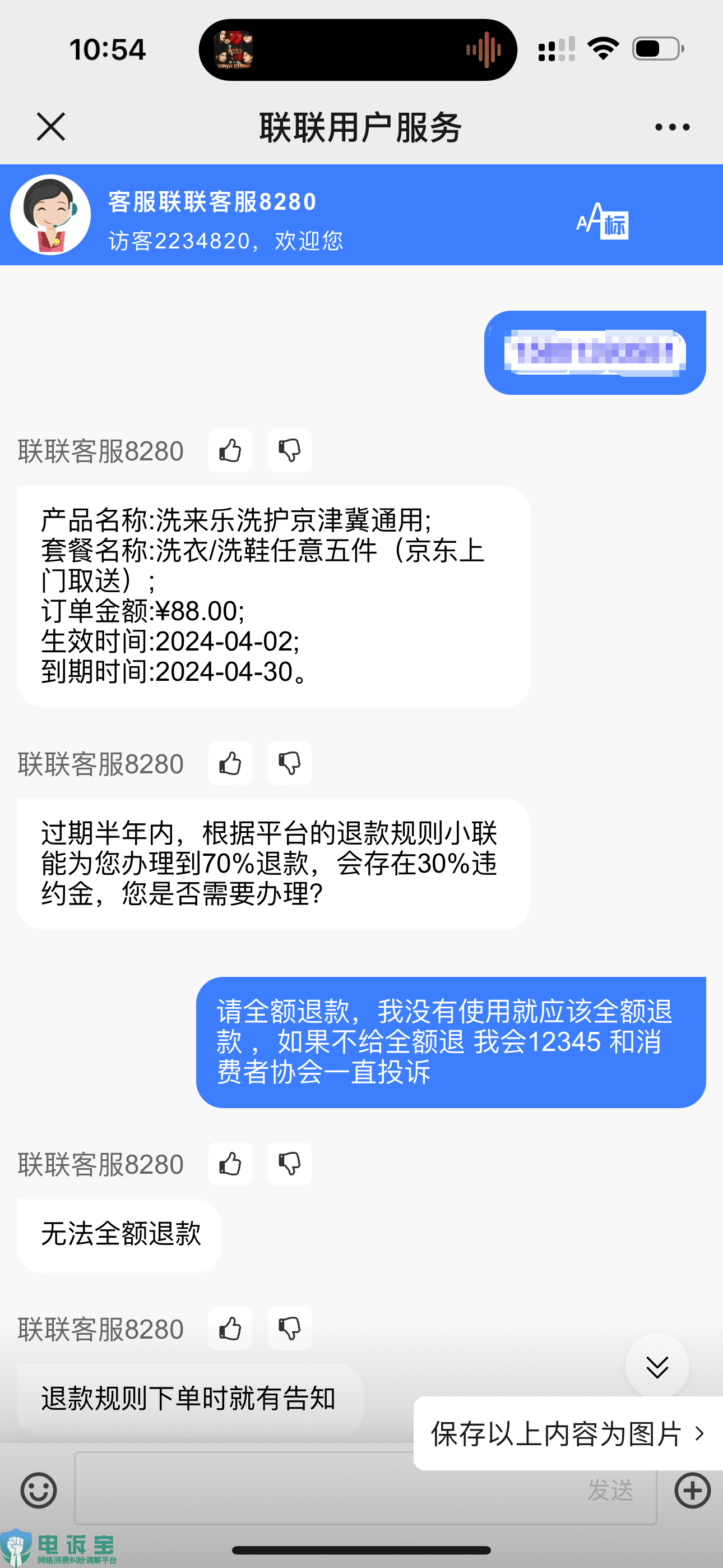Dislike the 退款规则下单时就有告知 message
723x1568 pixels.
[x=290, y=1328]
